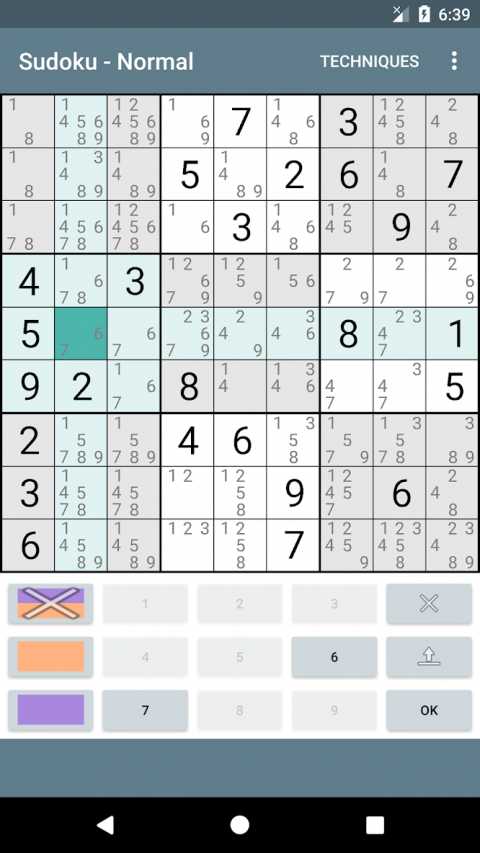
Task: Select the highlighted cell with candidates 6 and 7
Action: 81,334
